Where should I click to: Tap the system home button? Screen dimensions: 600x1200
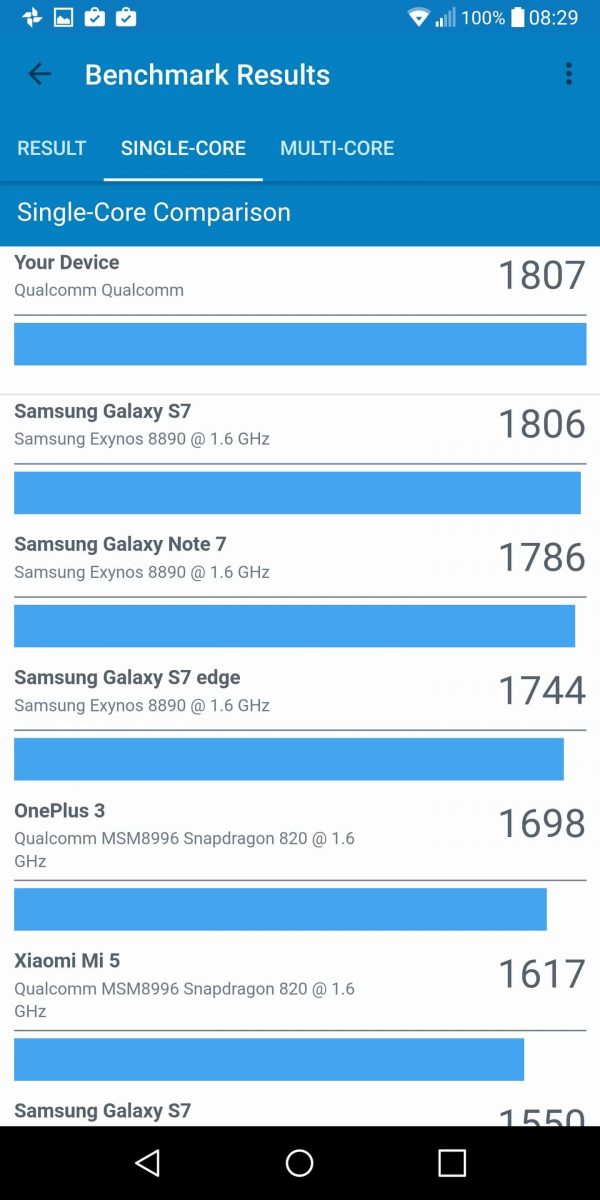(x=300, y=1162)
